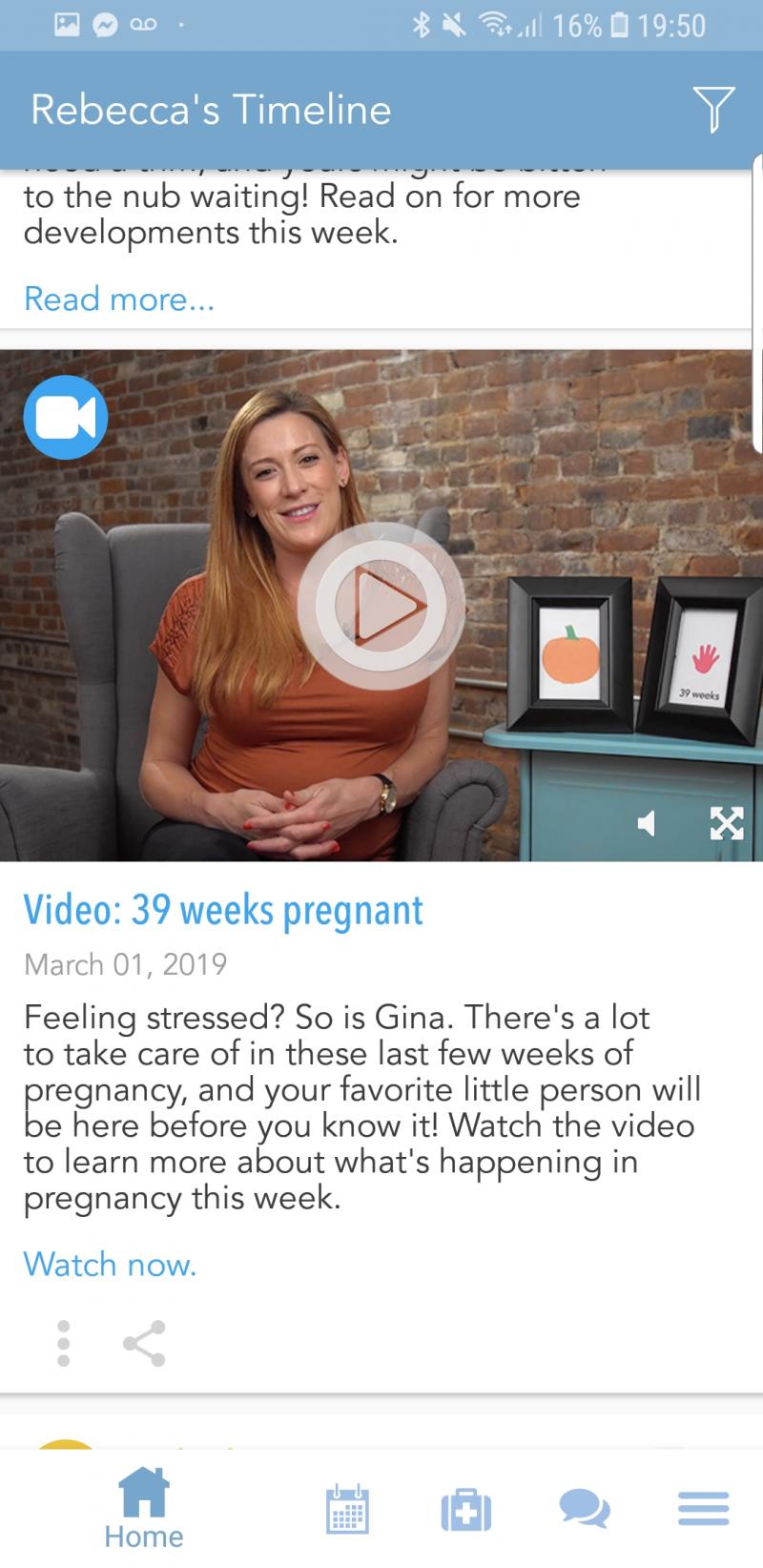Open more options for the video post
The width and height of the screenshot is (763, 1568).
pos(64,1343)
